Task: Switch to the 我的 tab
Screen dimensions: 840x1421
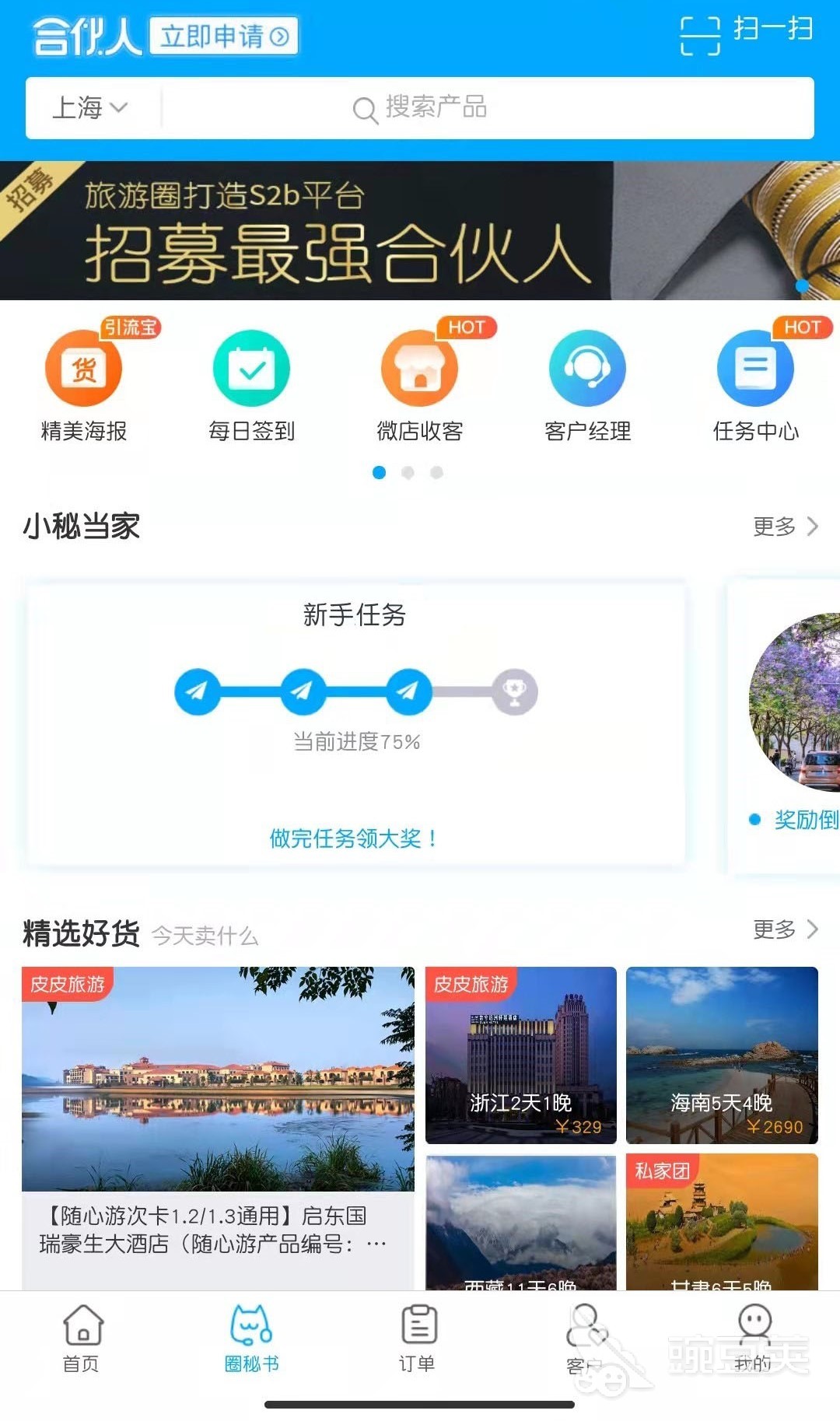Action: pyautogui.click(x=753, y=1339)
